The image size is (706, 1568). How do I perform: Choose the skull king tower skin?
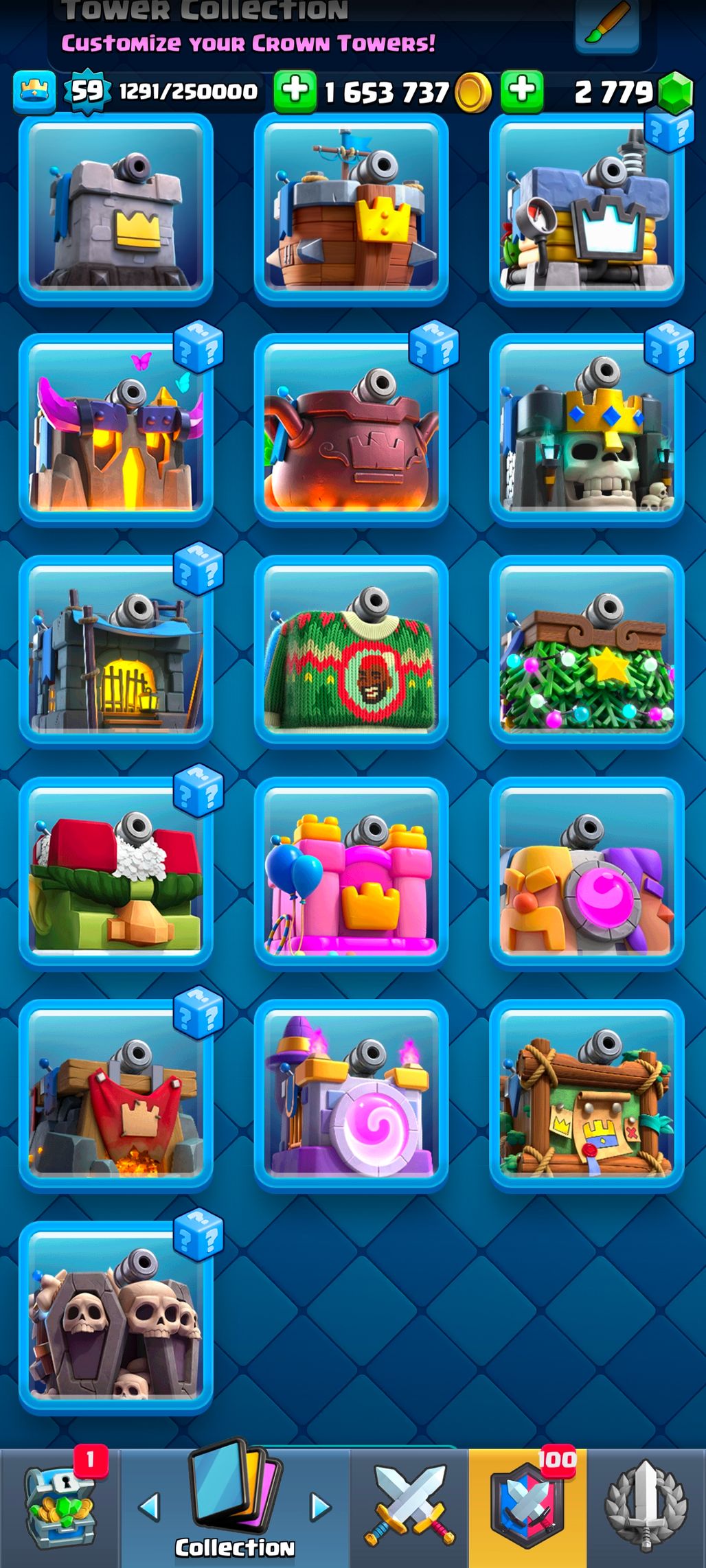(587, 430)
